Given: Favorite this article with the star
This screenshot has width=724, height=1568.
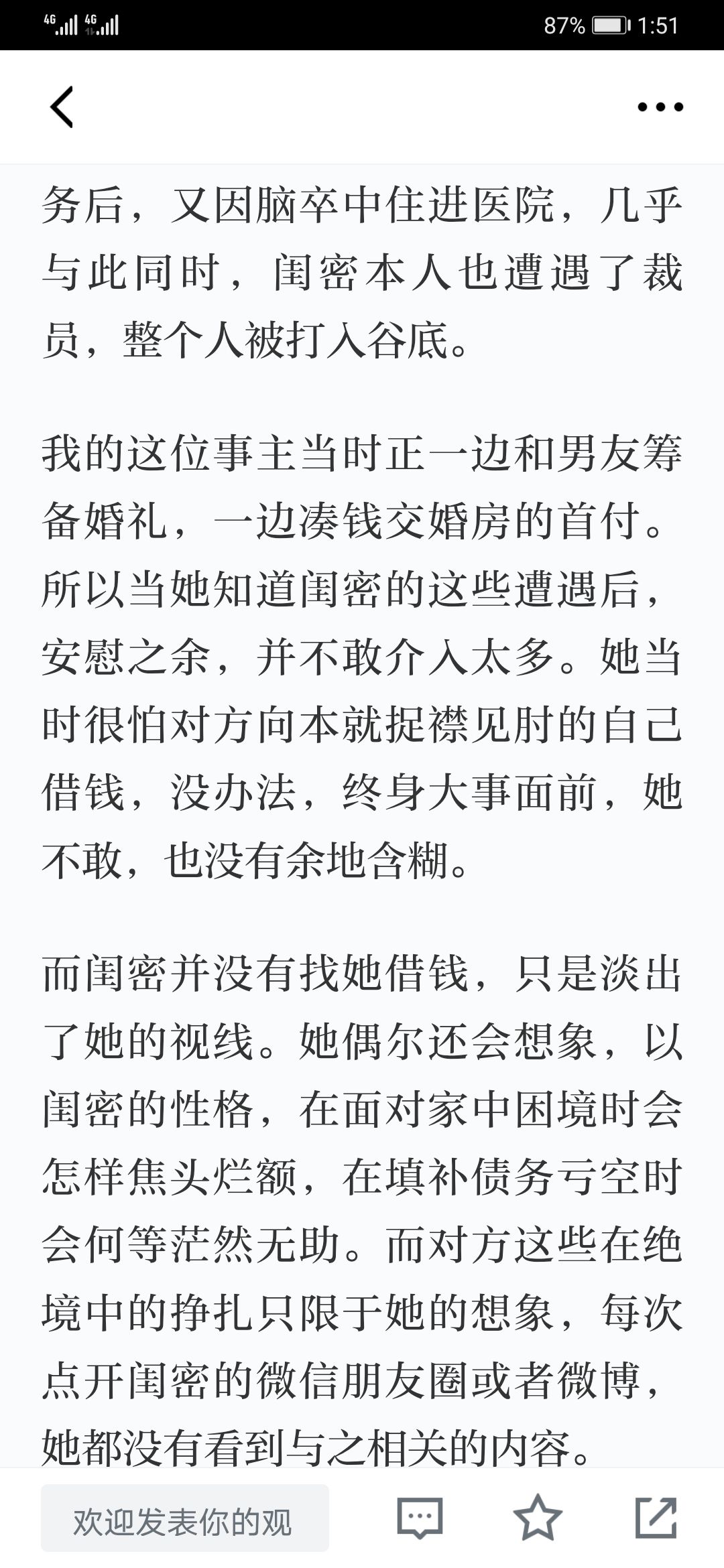Looking at the screenshot, I should 538,1517.
